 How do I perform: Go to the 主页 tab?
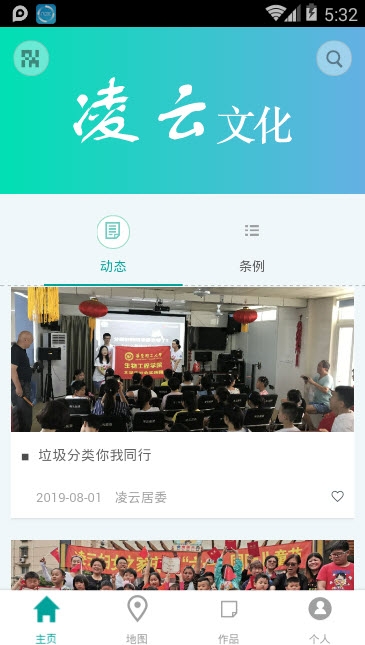(x=46, y=618)
